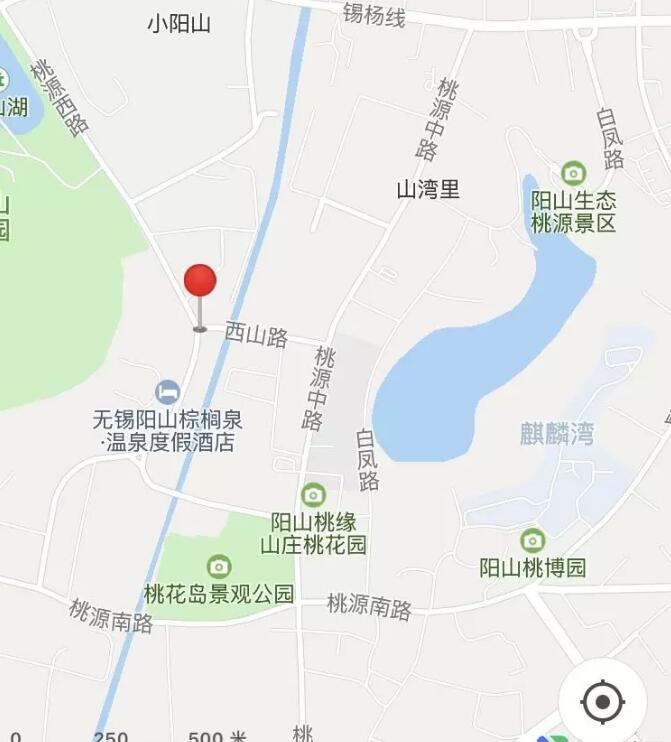Open 阳山桃缘山庄桃花园 point of interest
671x742 pixels.
point(313,495)
